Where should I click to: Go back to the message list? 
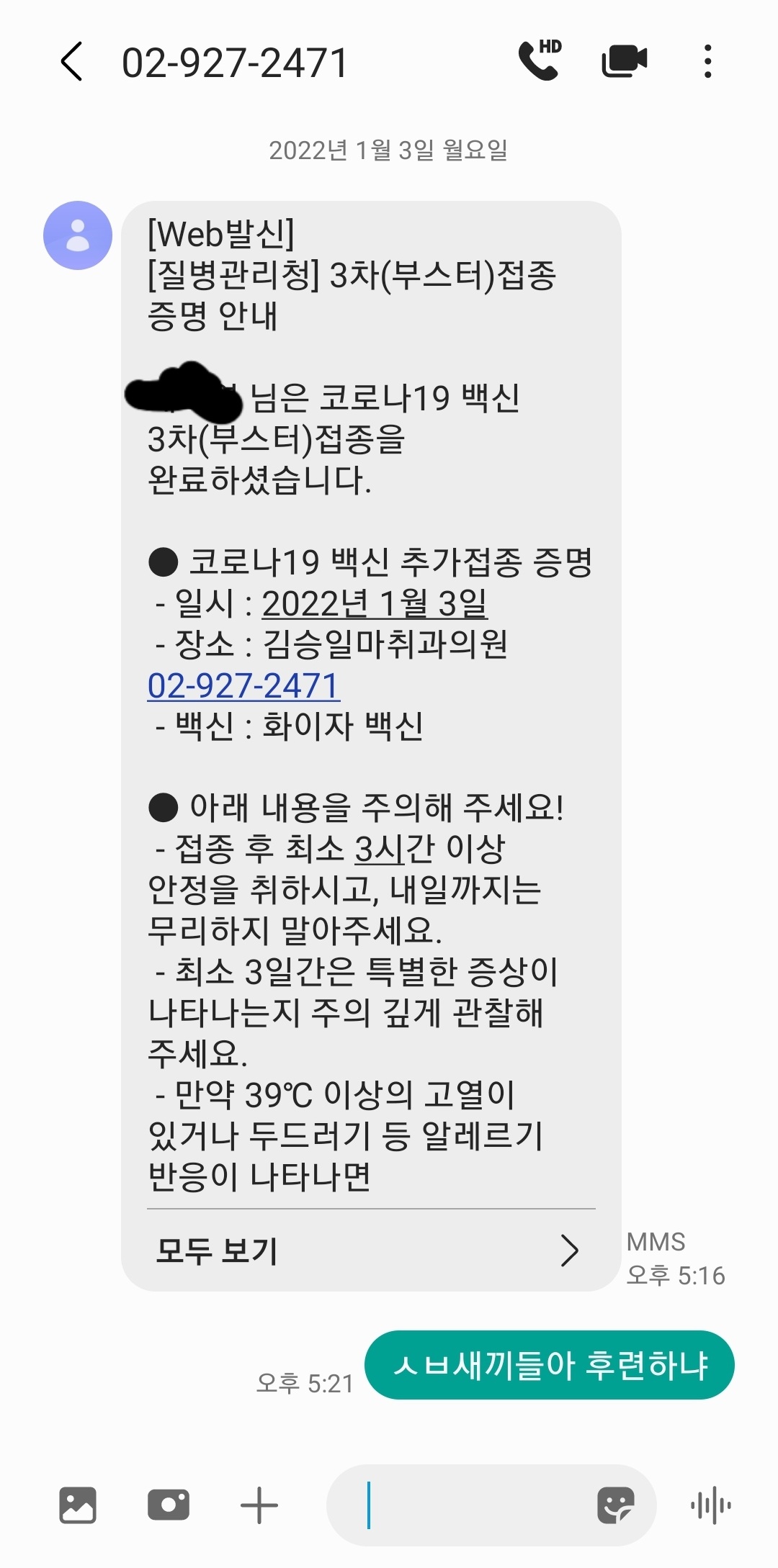(x=72, y=62)
